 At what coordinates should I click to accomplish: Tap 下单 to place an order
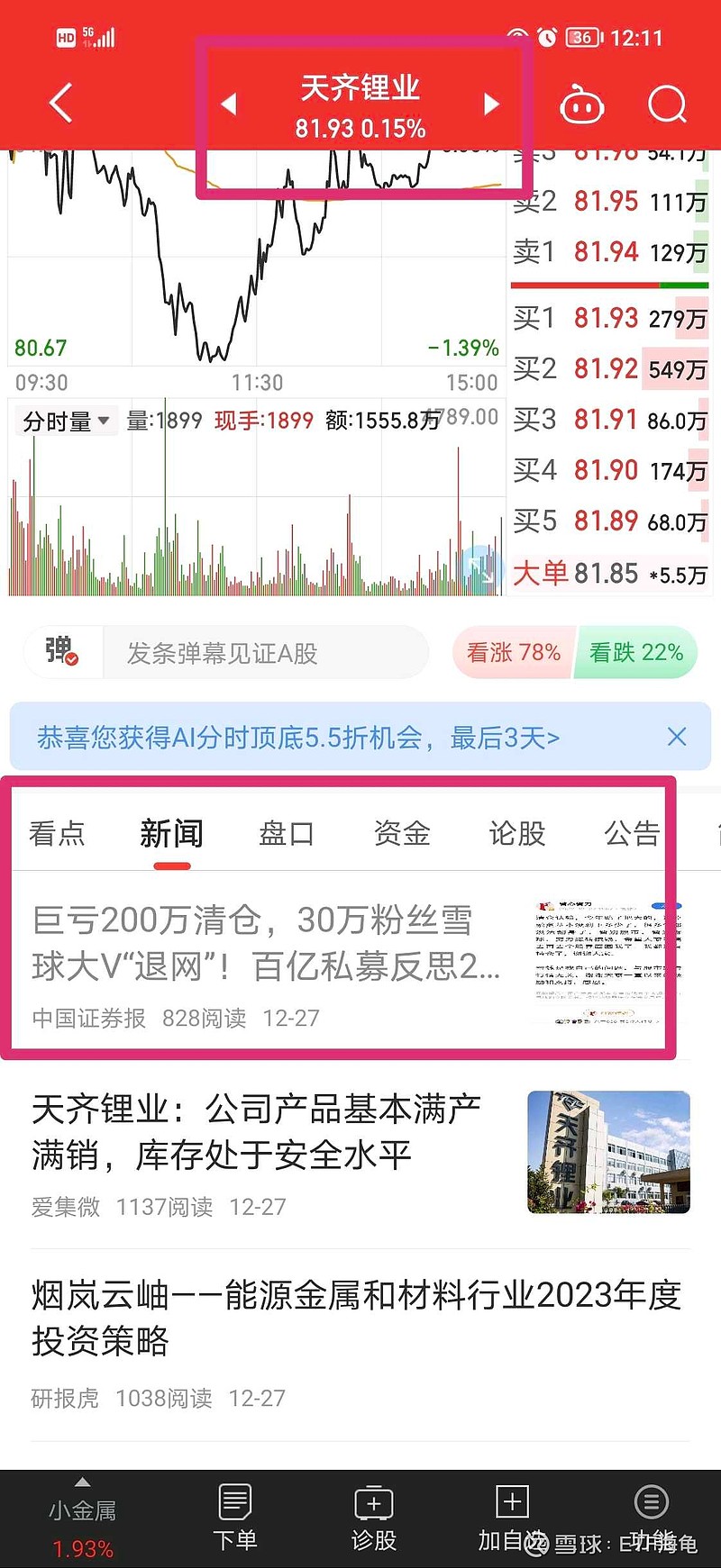click(235, 1517)
